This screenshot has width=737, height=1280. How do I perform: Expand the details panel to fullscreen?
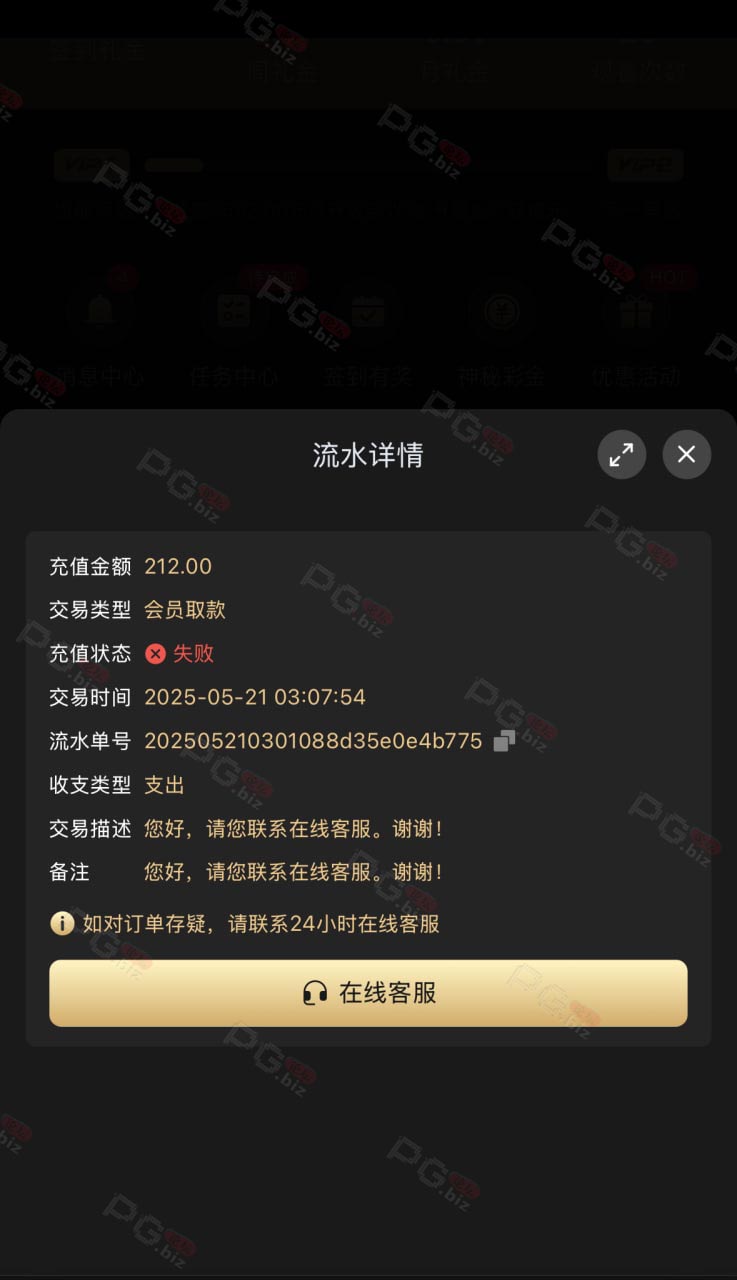pyautogui.click(x=622, y=455)
